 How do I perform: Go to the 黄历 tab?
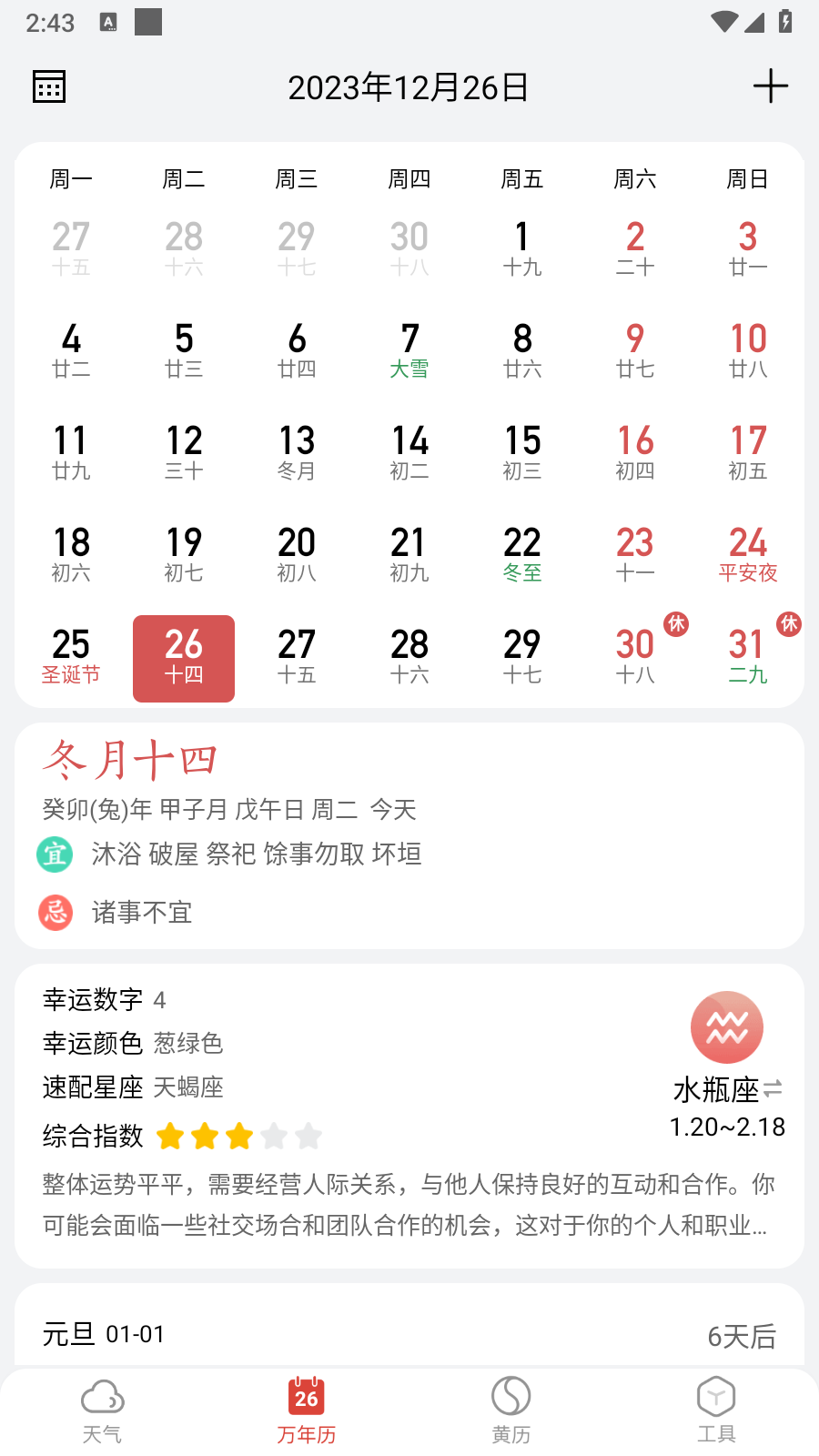click(511, 1412)
